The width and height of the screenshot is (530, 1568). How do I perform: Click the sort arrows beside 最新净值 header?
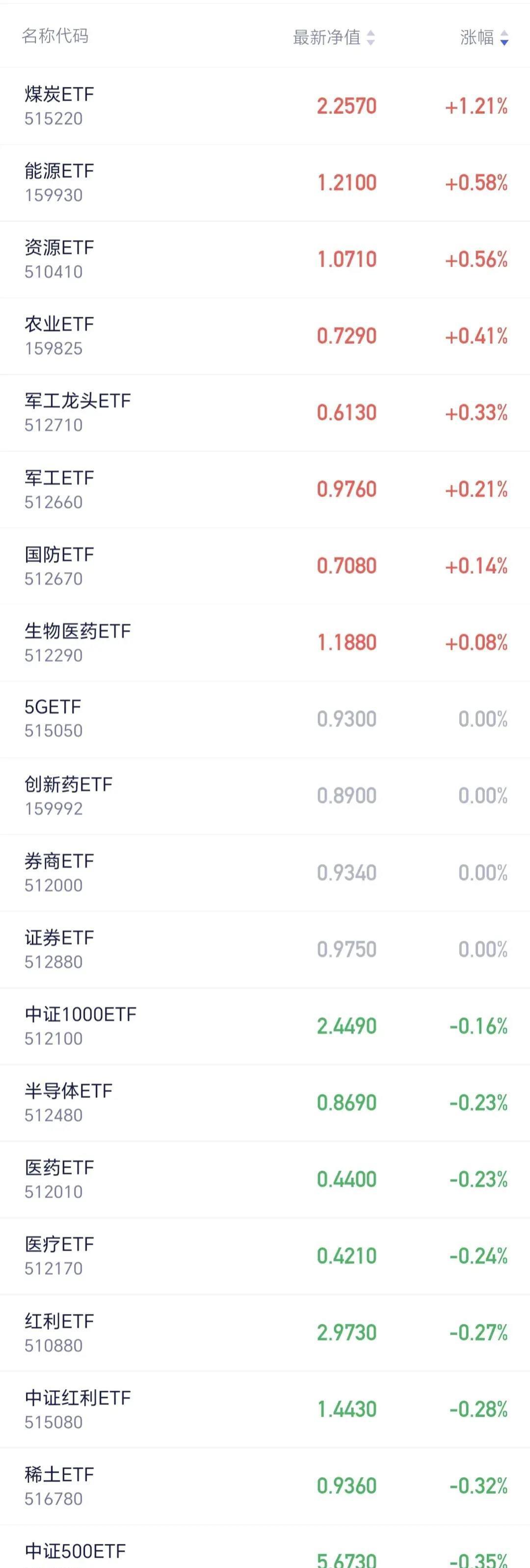click(371, 38)
